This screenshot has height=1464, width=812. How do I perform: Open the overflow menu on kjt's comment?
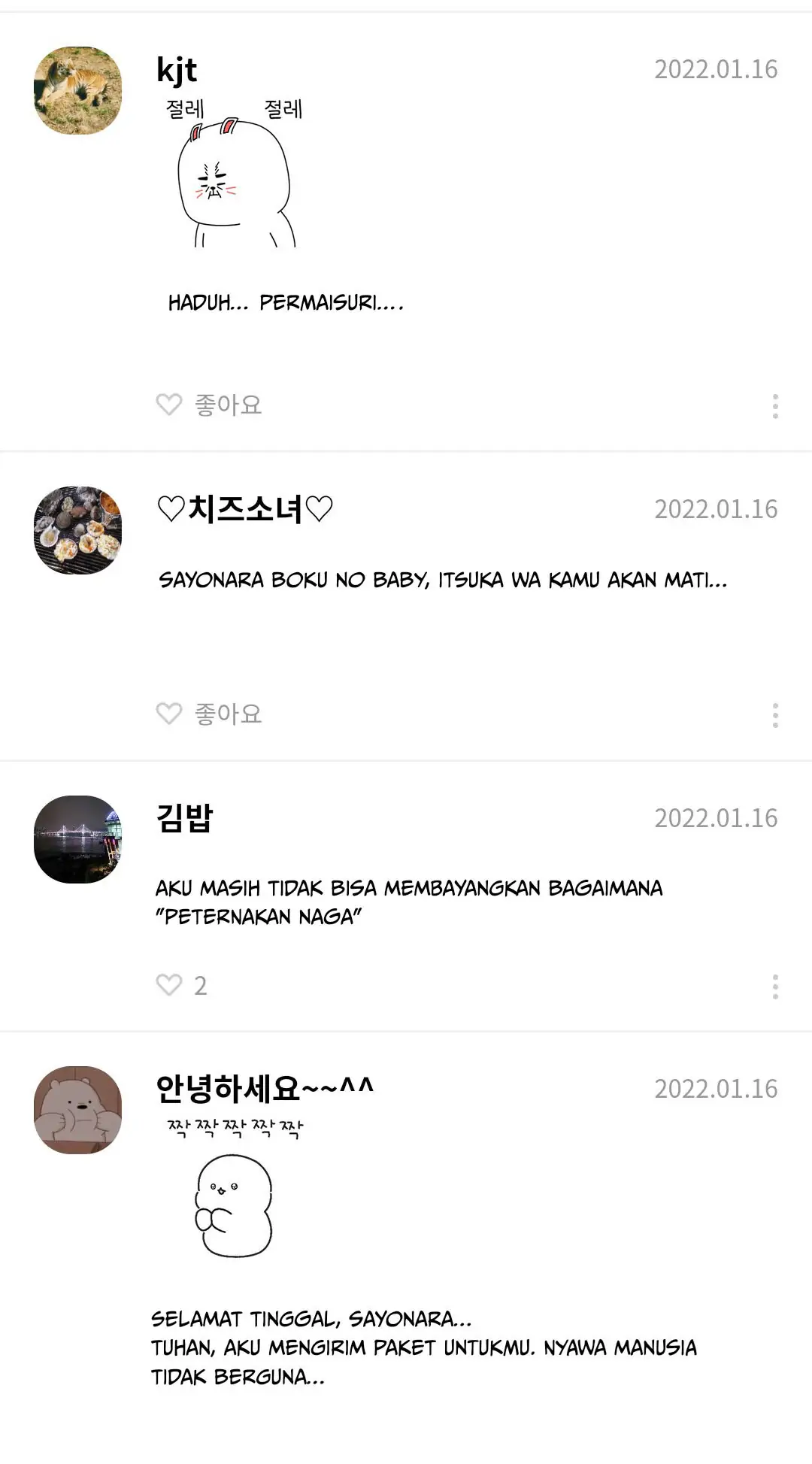[775, 406]
